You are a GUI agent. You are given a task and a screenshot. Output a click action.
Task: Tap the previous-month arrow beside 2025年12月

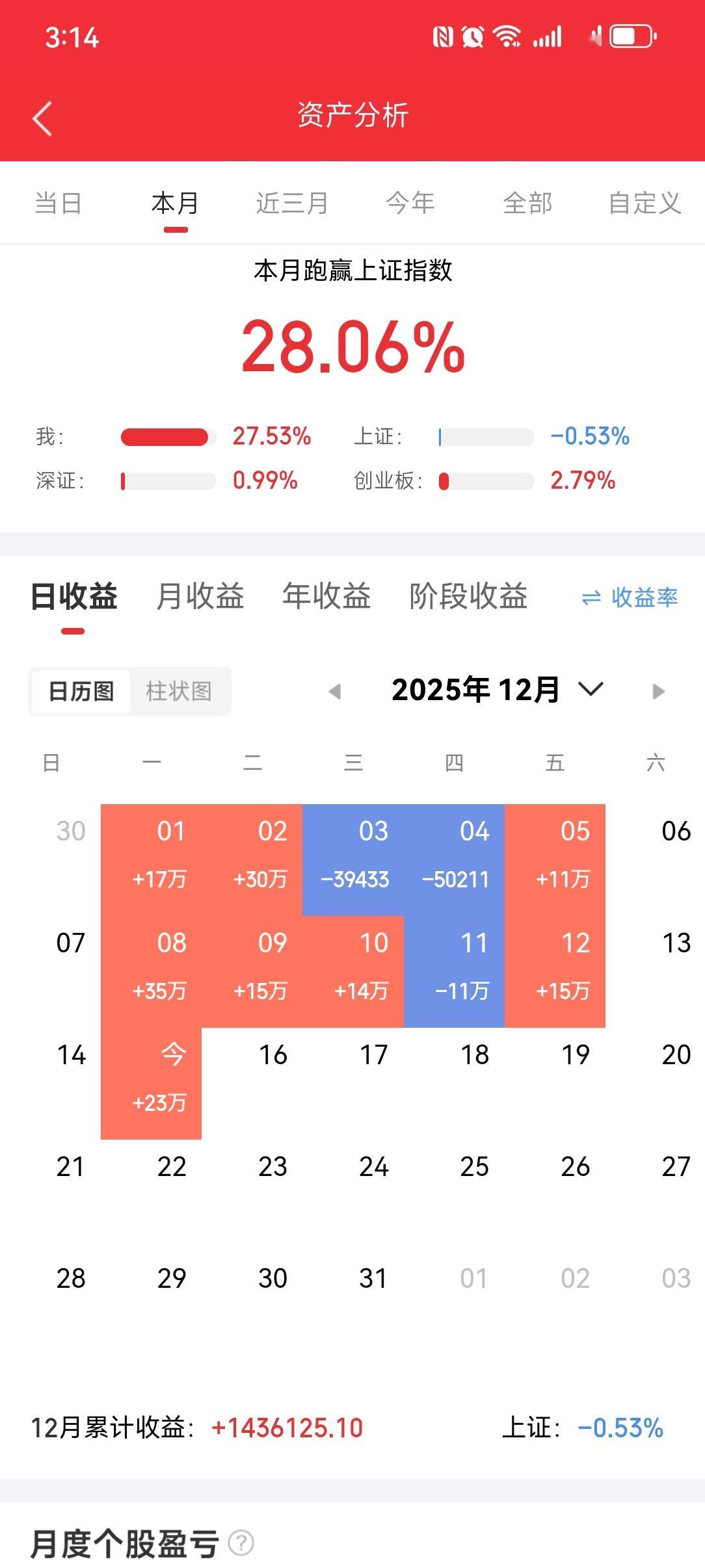point(336,690)
